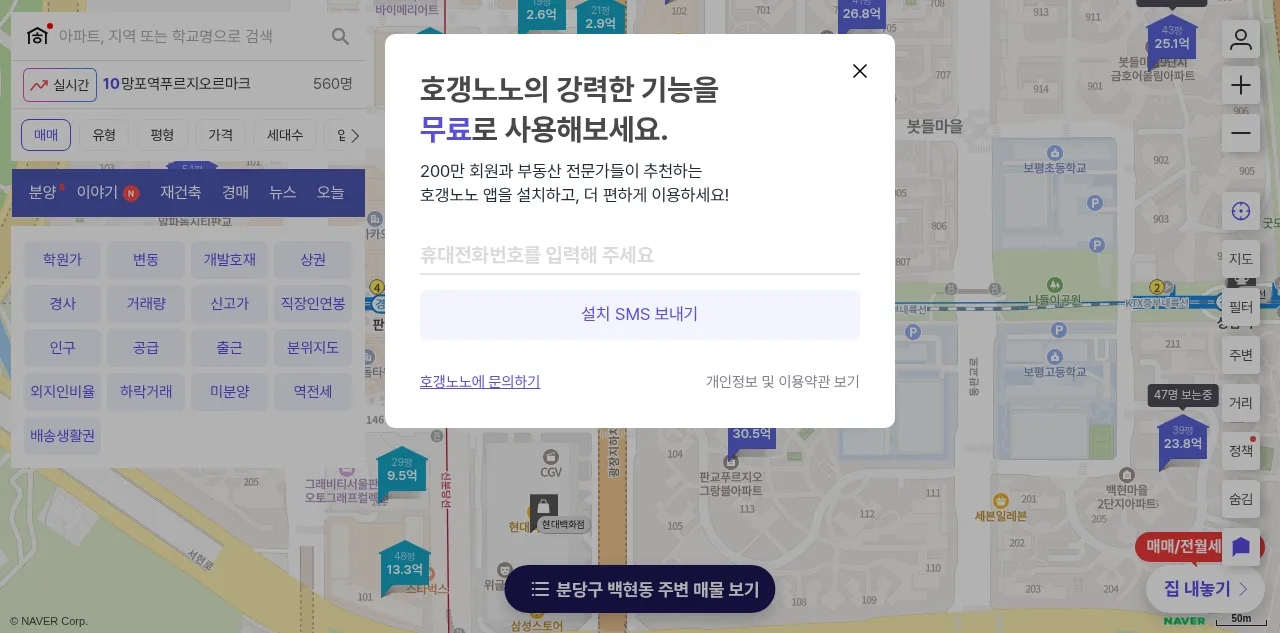Switch to the 재건축 tab
This screenshot has width=1280, height=633.
181,192
